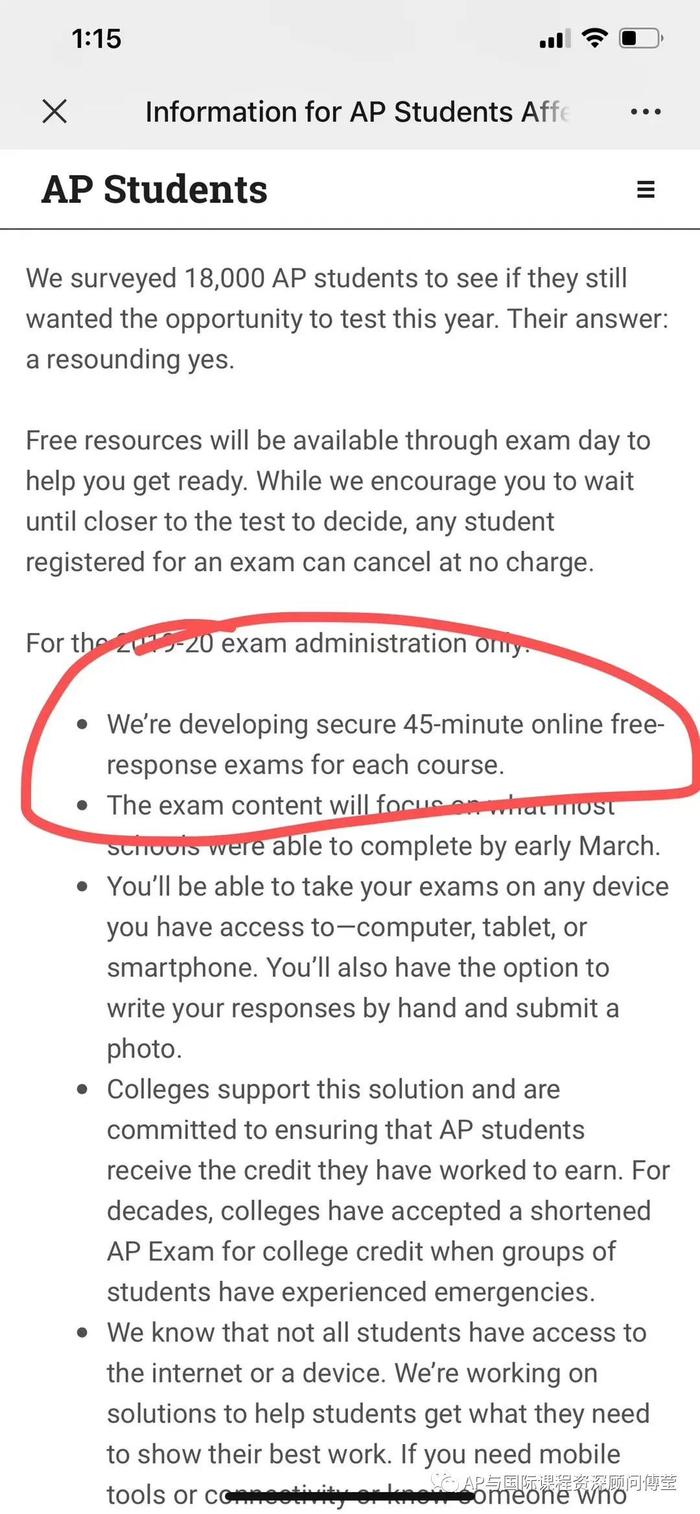Close the in-app web page
The image size is (700, 1514).
pyautogui.click(x=55, y=111)
